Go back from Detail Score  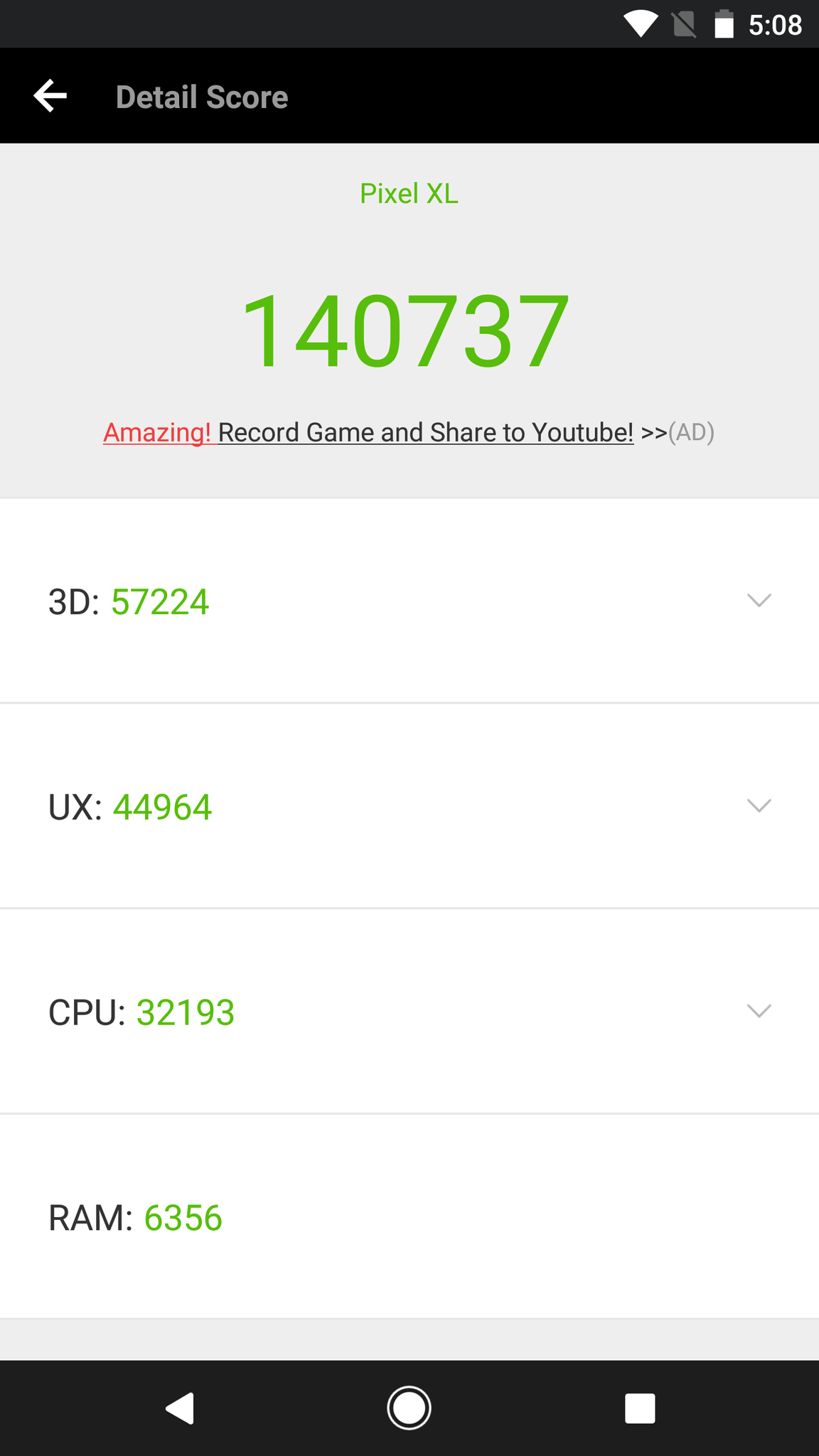pos(50,96)
